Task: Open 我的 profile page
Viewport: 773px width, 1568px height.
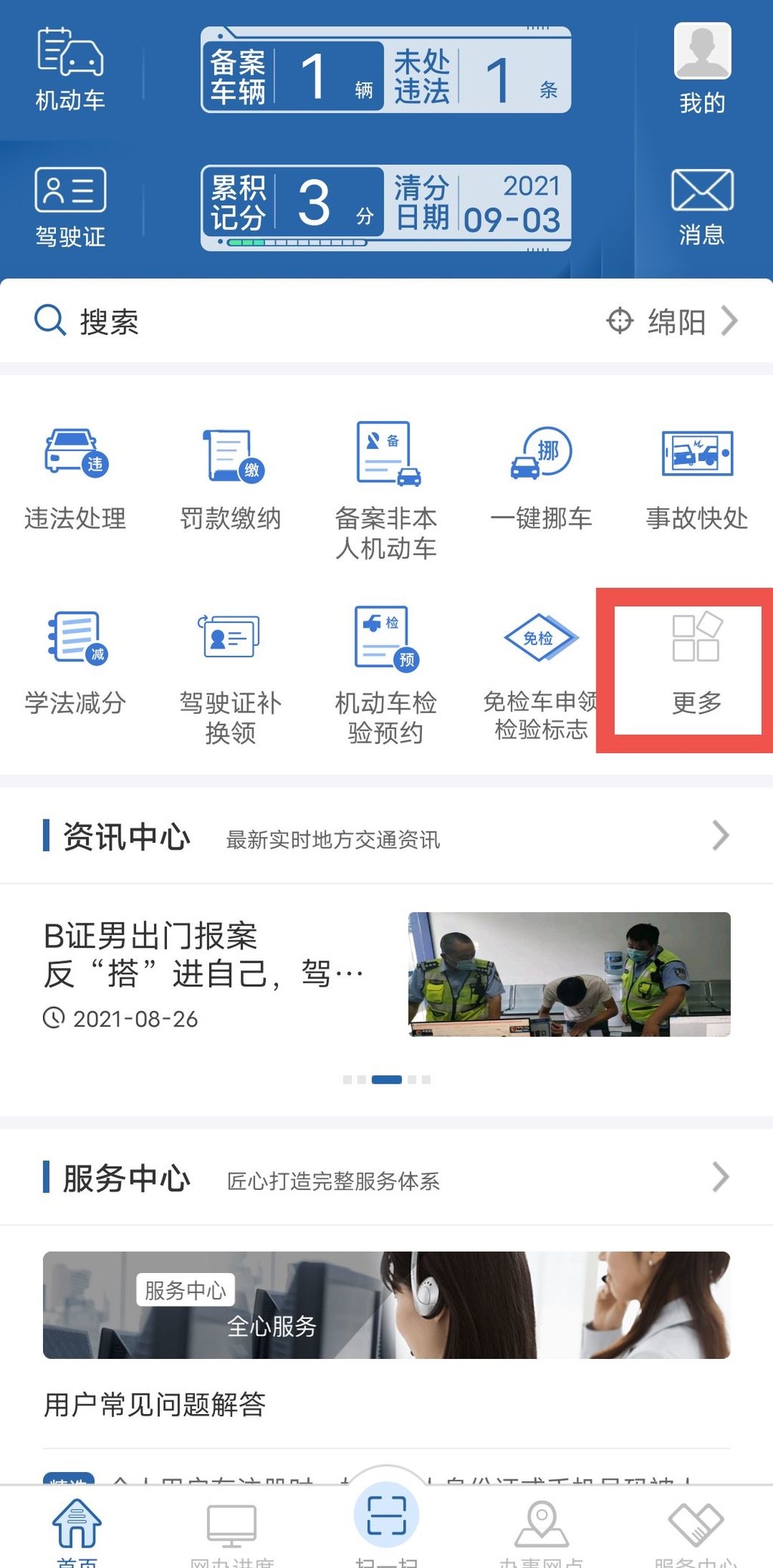Action: [x=702, y=69]
